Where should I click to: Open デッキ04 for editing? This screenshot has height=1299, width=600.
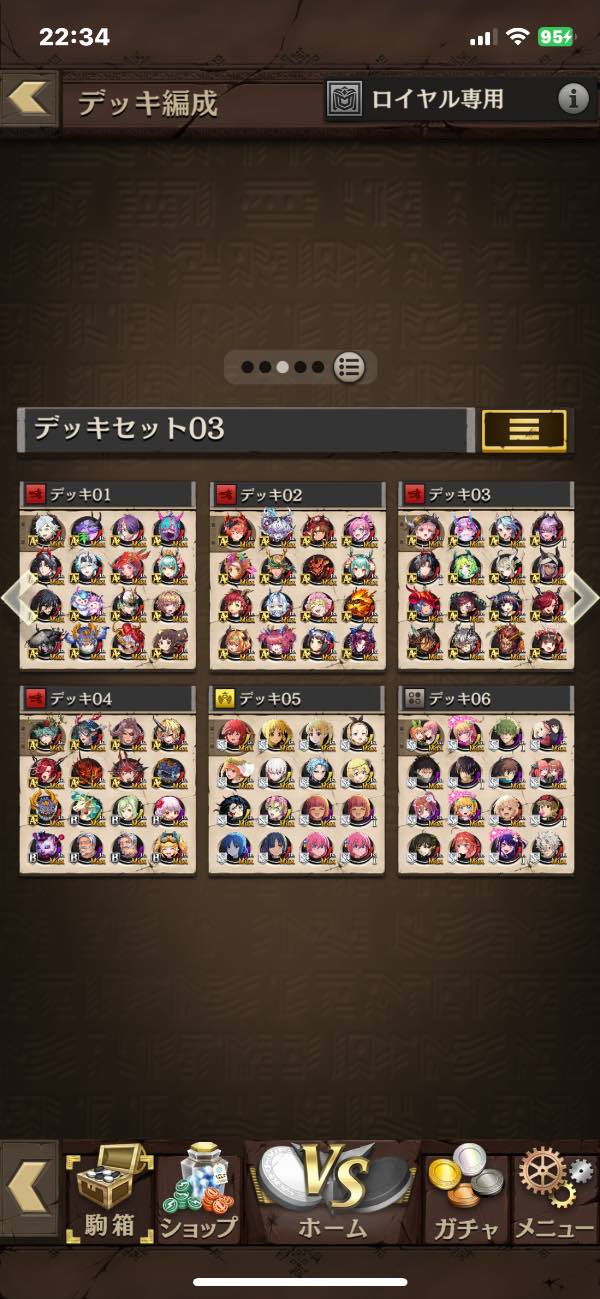pyautogui.click(x=107, y=780)
